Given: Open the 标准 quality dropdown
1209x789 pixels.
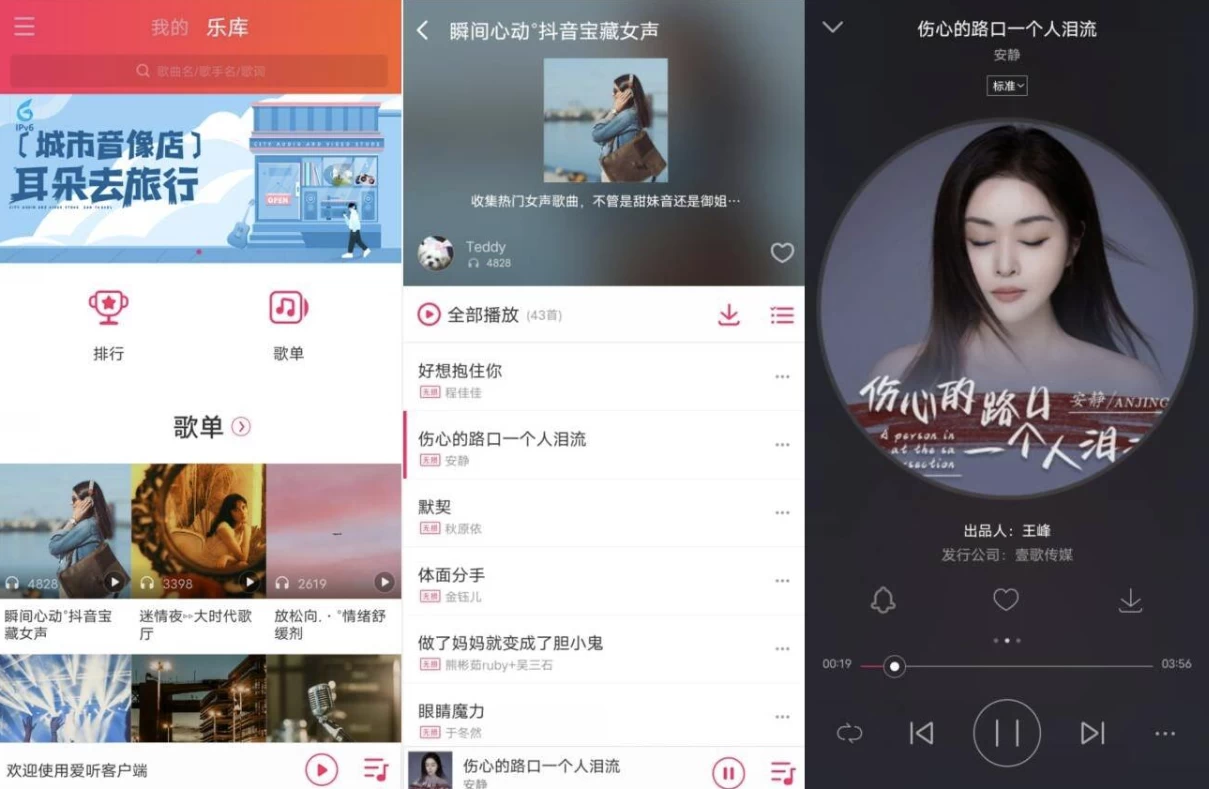Looking at the screenshot, I should coord(1007,86).
